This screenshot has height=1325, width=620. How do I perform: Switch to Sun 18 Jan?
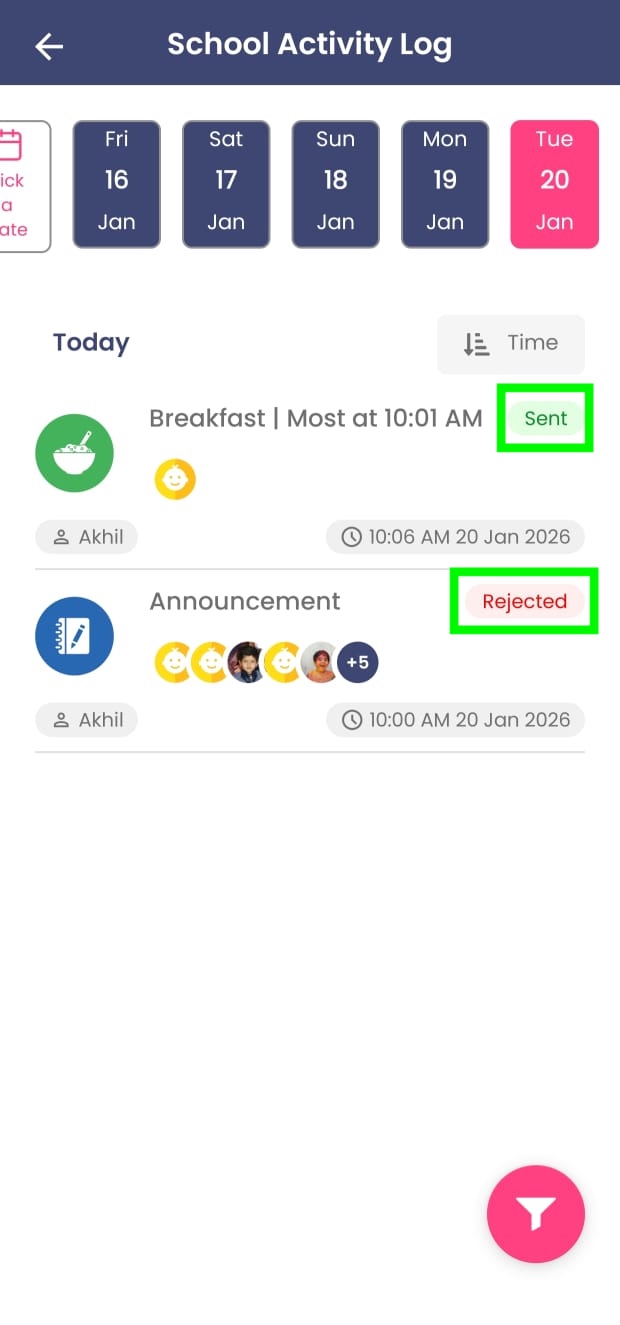click(x=335, y=184)
